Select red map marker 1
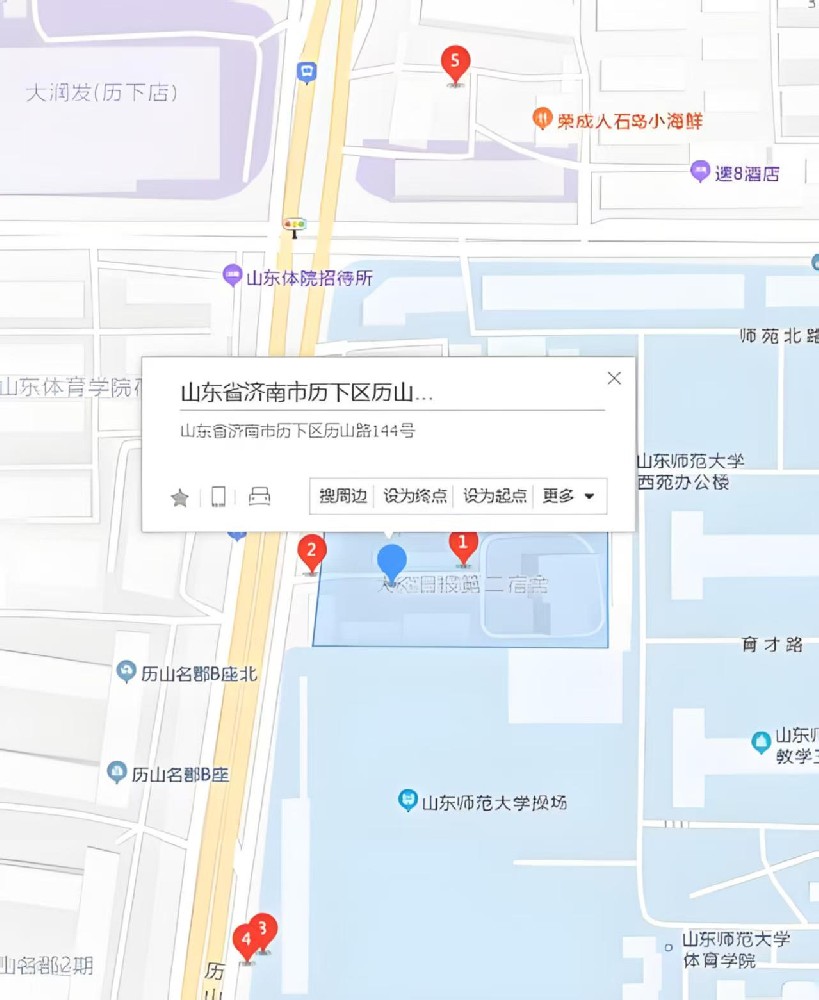This screenshot has height=1000, width=819. (462, 546)
